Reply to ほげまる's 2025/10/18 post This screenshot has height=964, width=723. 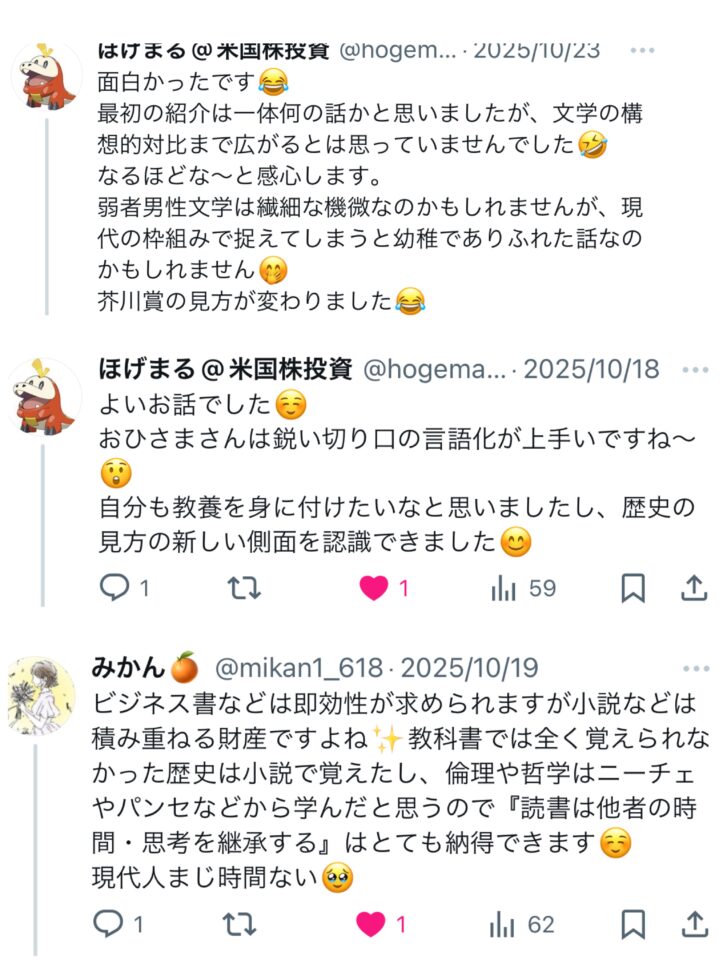[x=114, y=589]
